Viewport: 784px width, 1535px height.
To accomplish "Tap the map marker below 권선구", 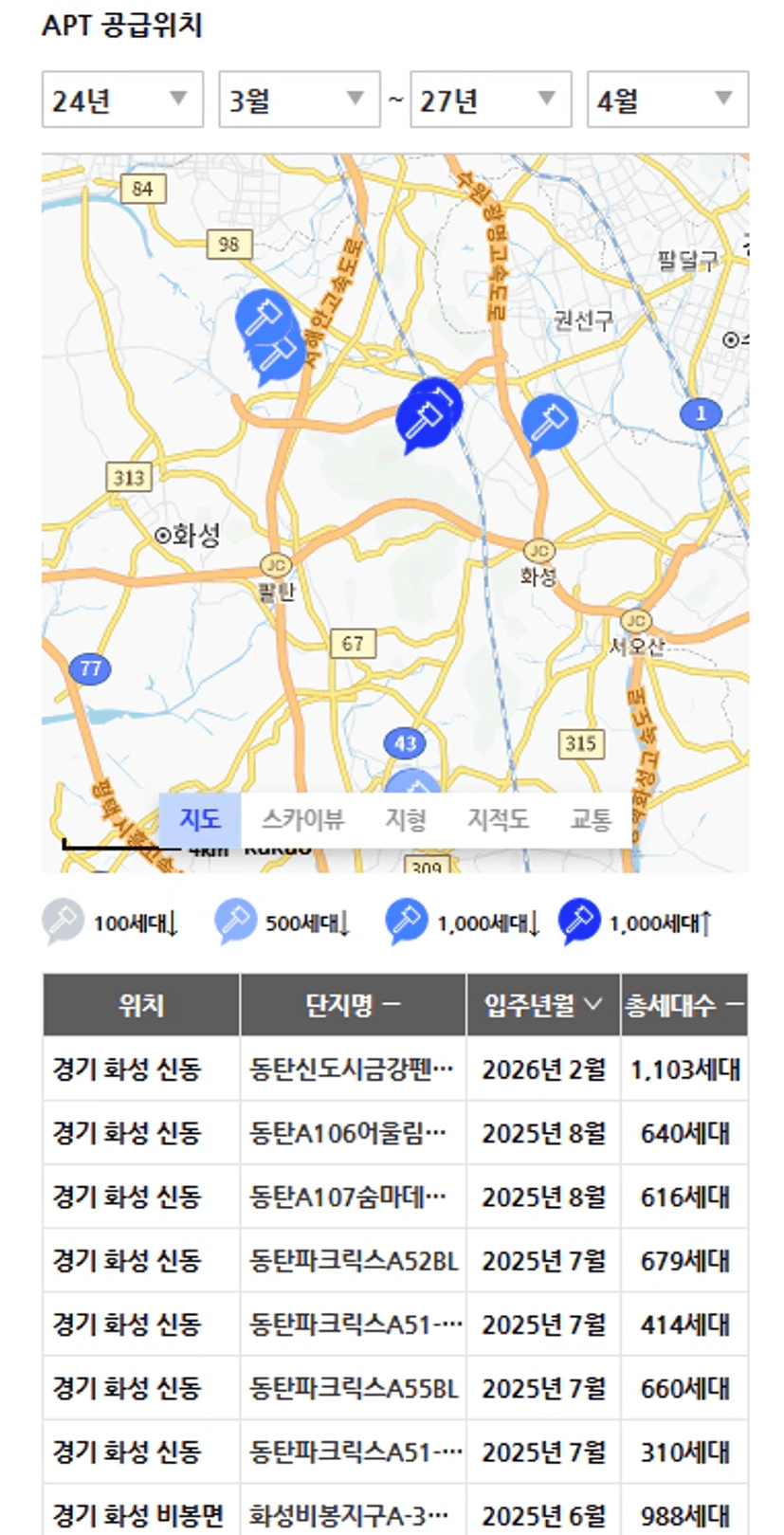I will [x=549, y=421].
